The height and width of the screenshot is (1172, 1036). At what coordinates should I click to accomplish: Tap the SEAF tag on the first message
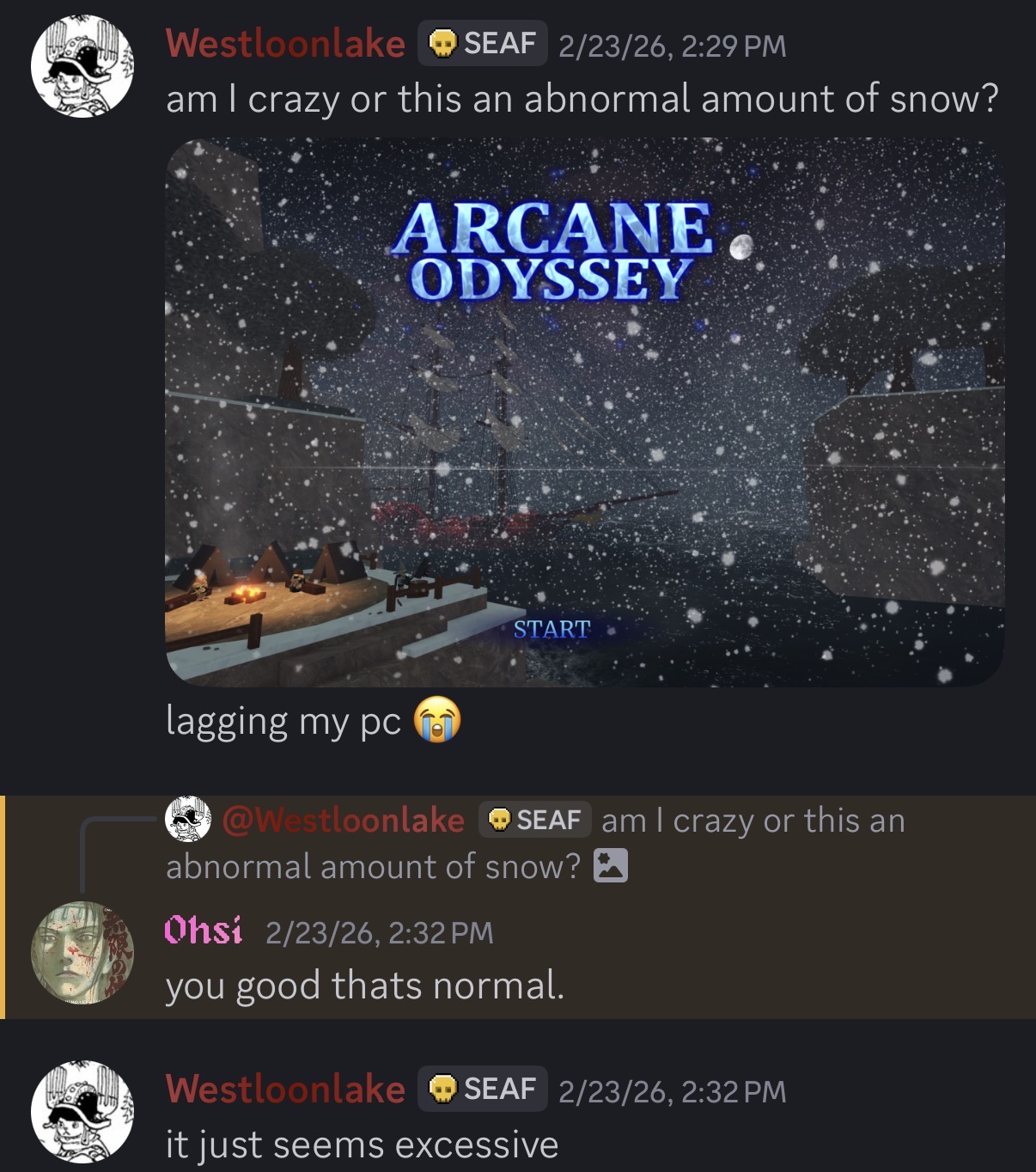point(483,43)
